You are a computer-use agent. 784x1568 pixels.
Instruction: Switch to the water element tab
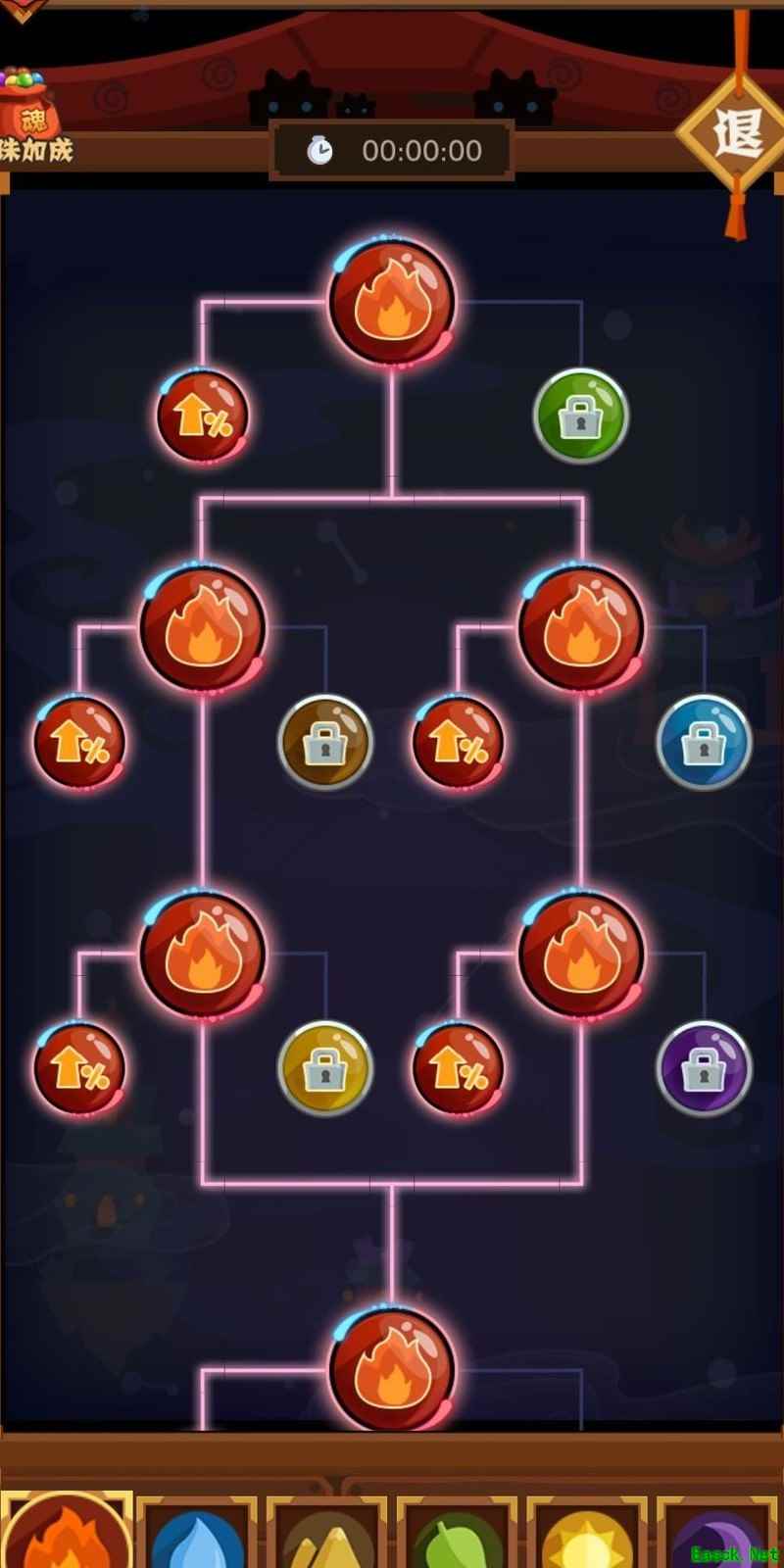tap(197, 1536)
